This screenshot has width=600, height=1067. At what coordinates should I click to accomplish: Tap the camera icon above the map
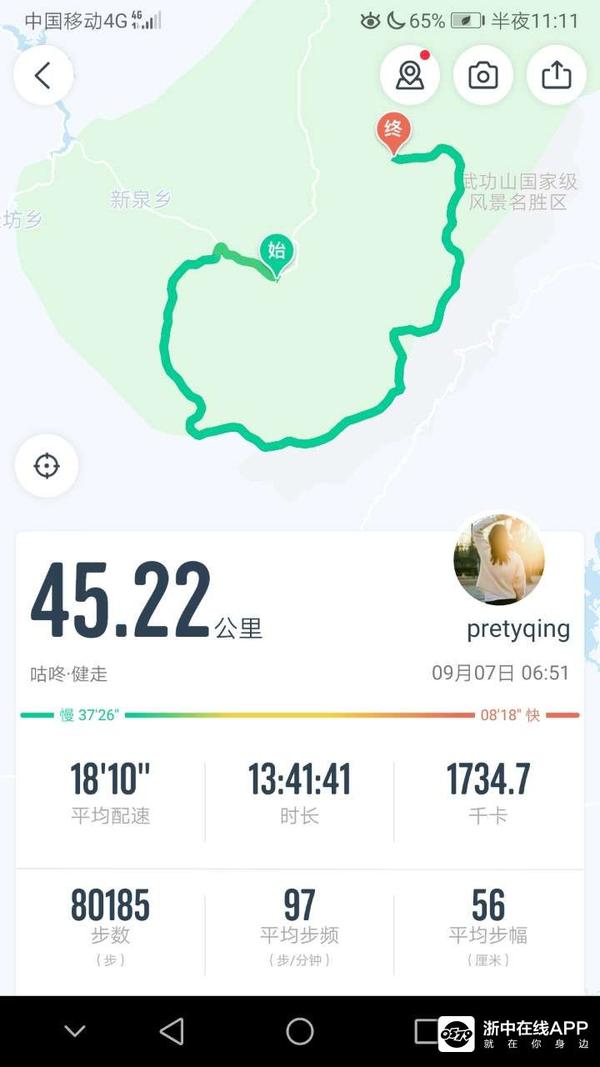coord(483,75)
